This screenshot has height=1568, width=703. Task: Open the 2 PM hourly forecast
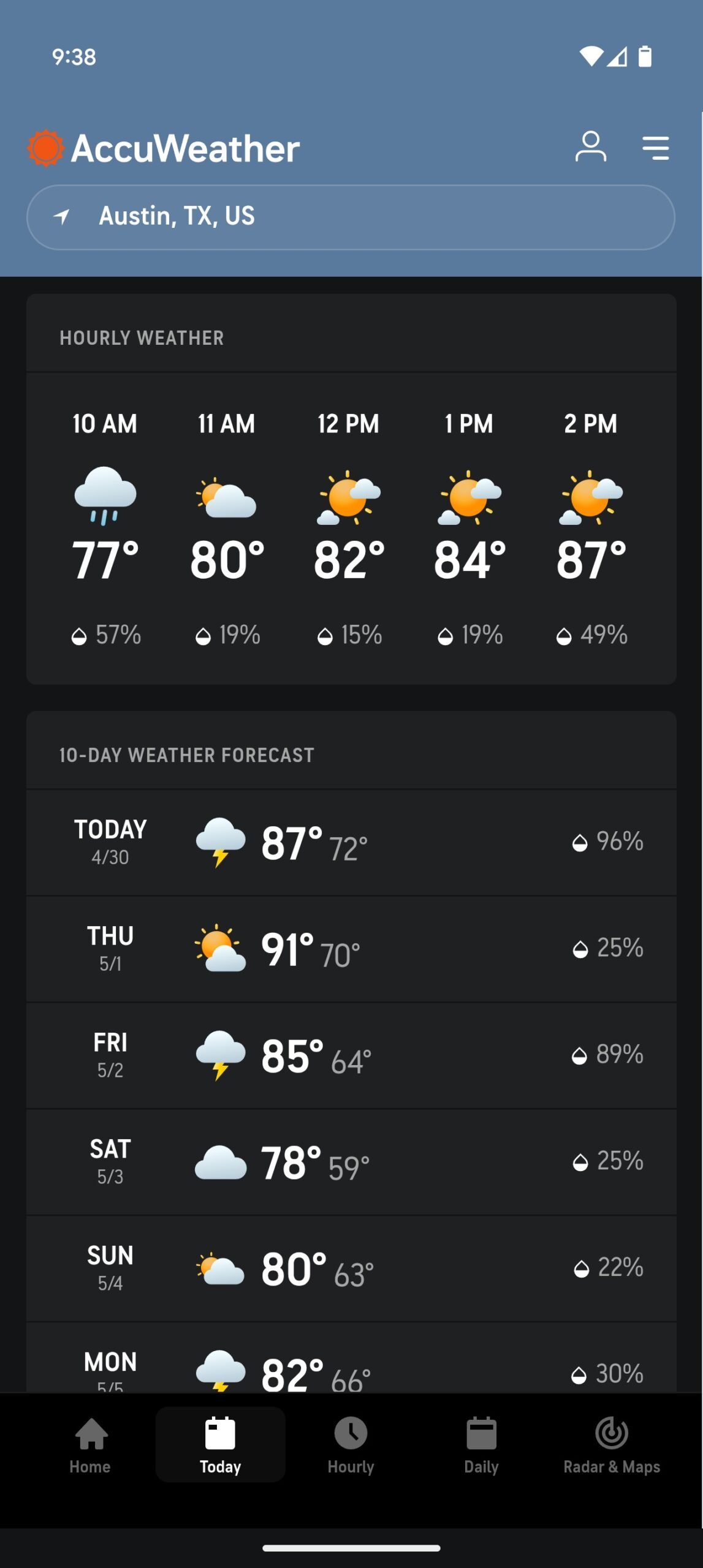click(590, 528)
